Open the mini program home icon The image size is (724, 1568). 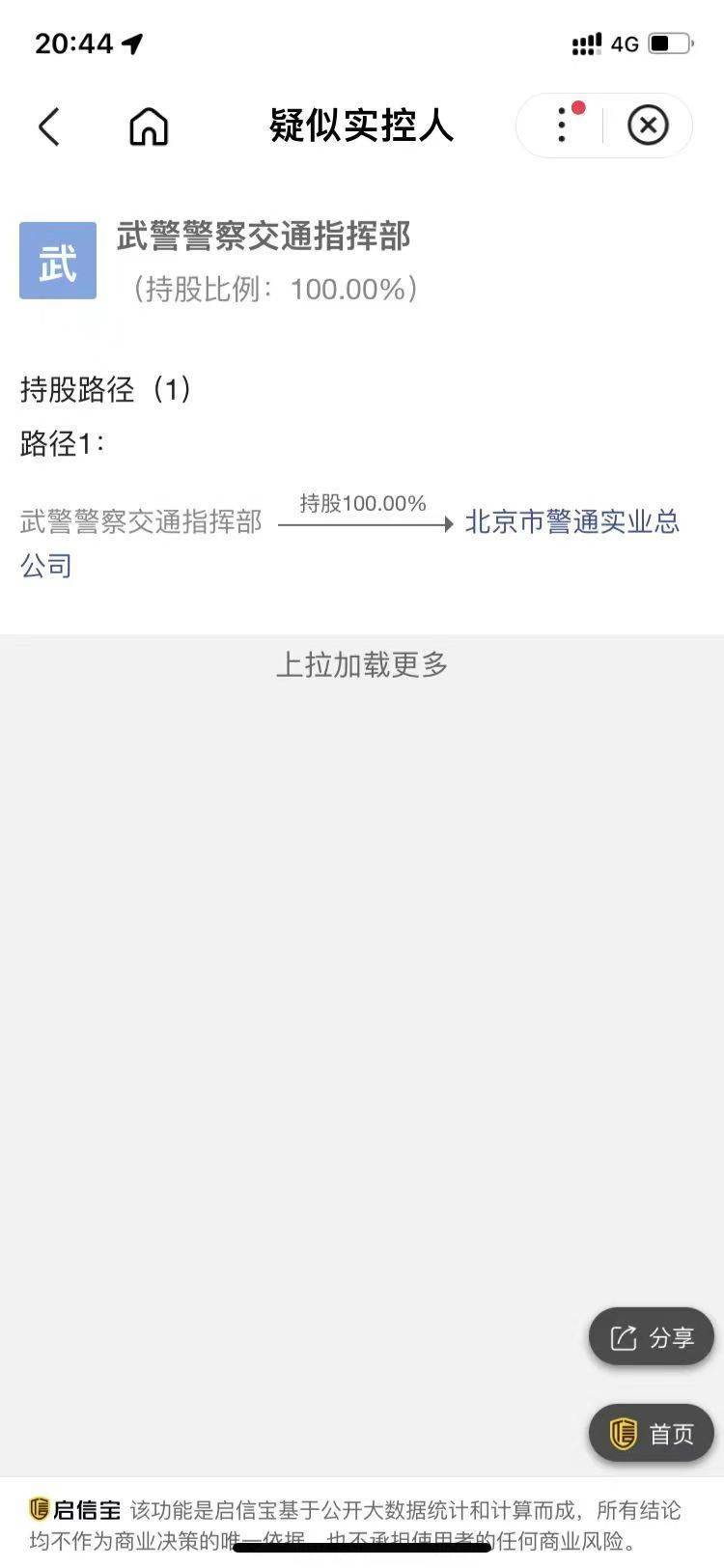tap(149, 126)
